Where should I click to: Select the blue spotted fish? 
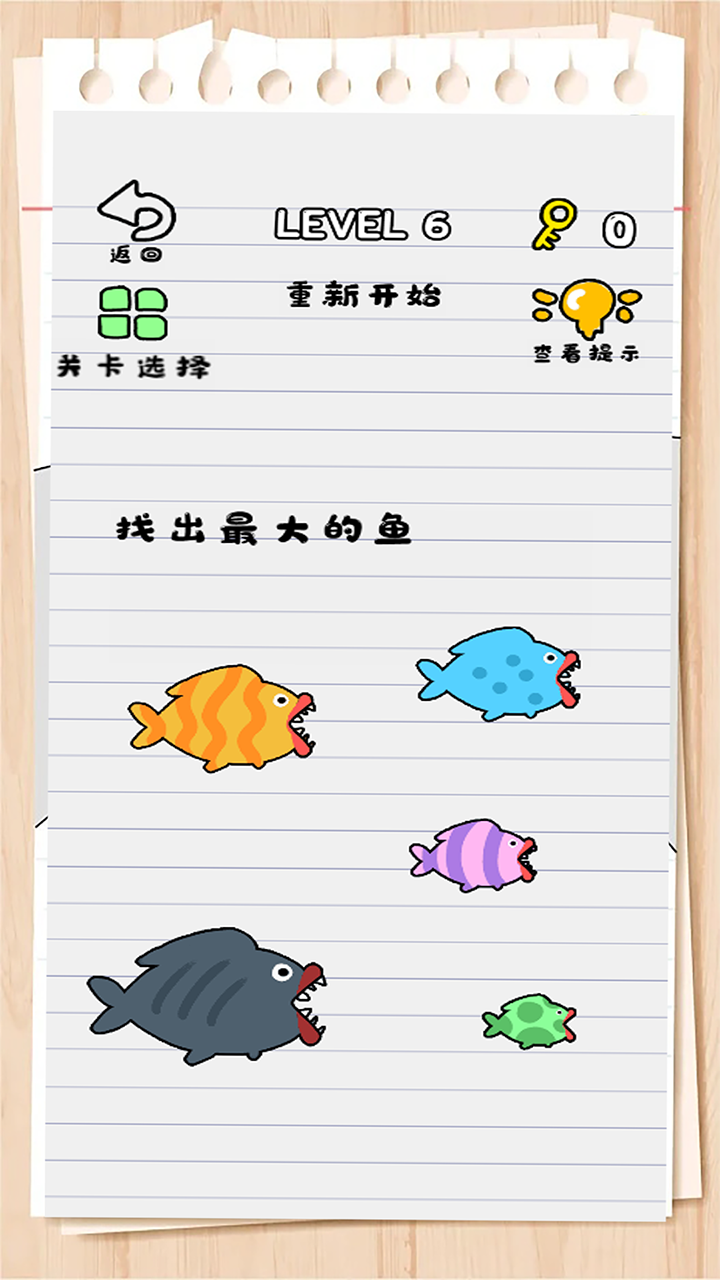499,673
